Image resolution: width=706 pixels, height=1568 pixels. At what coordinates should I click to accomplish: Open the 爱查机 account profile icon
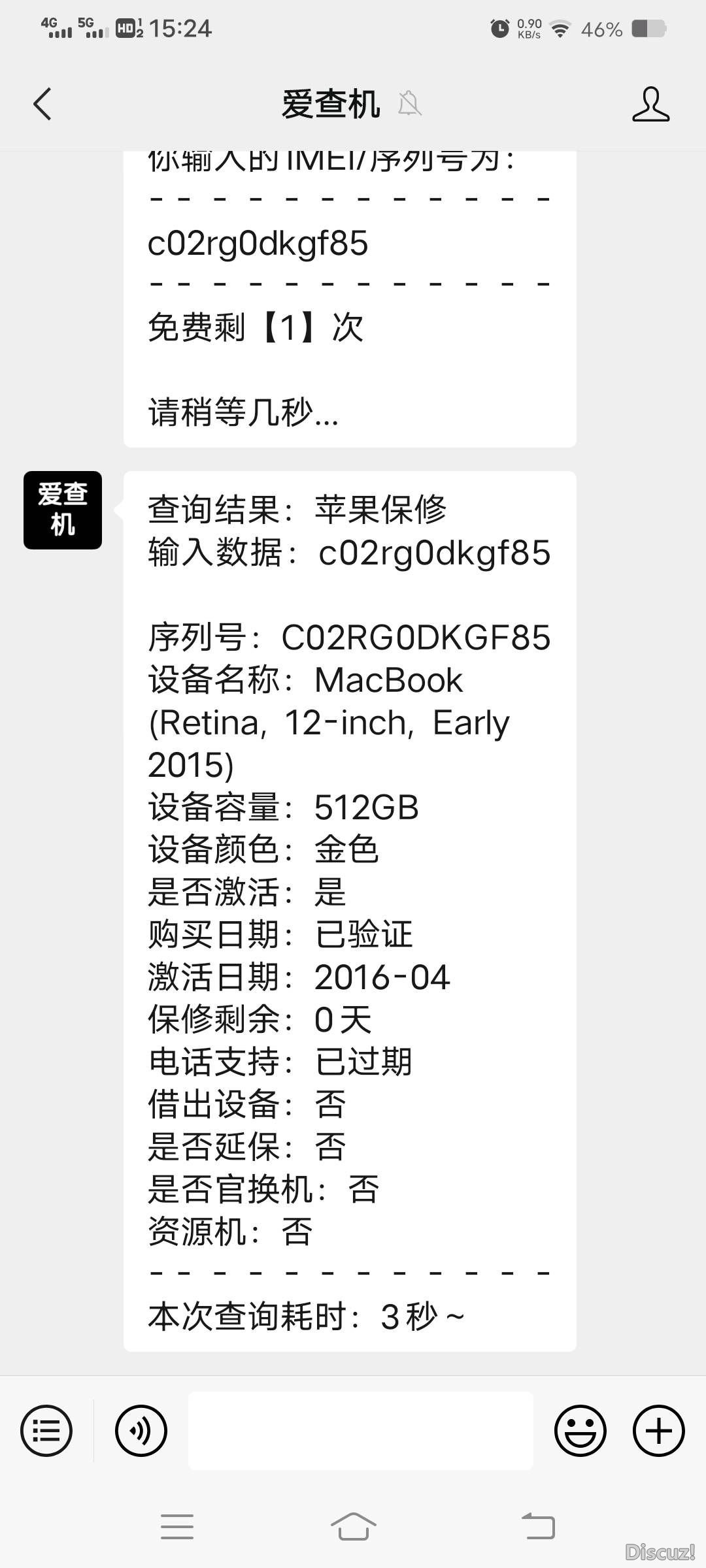pos(650,105)
